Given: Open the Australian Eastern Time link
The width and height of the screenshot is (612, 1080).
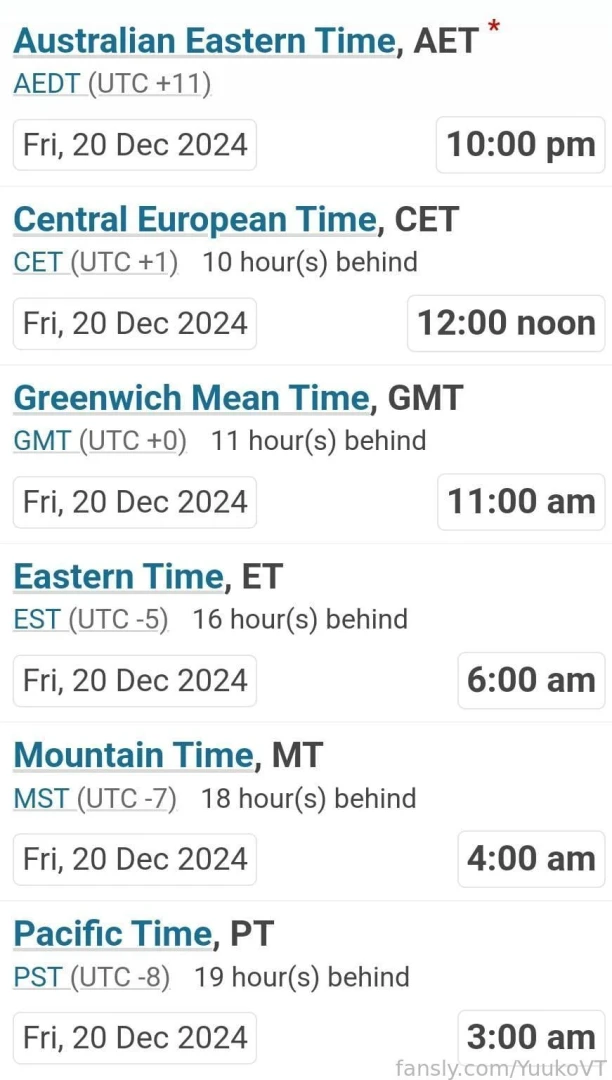Looking at the screenshot, I should click(x=204, y=41).
